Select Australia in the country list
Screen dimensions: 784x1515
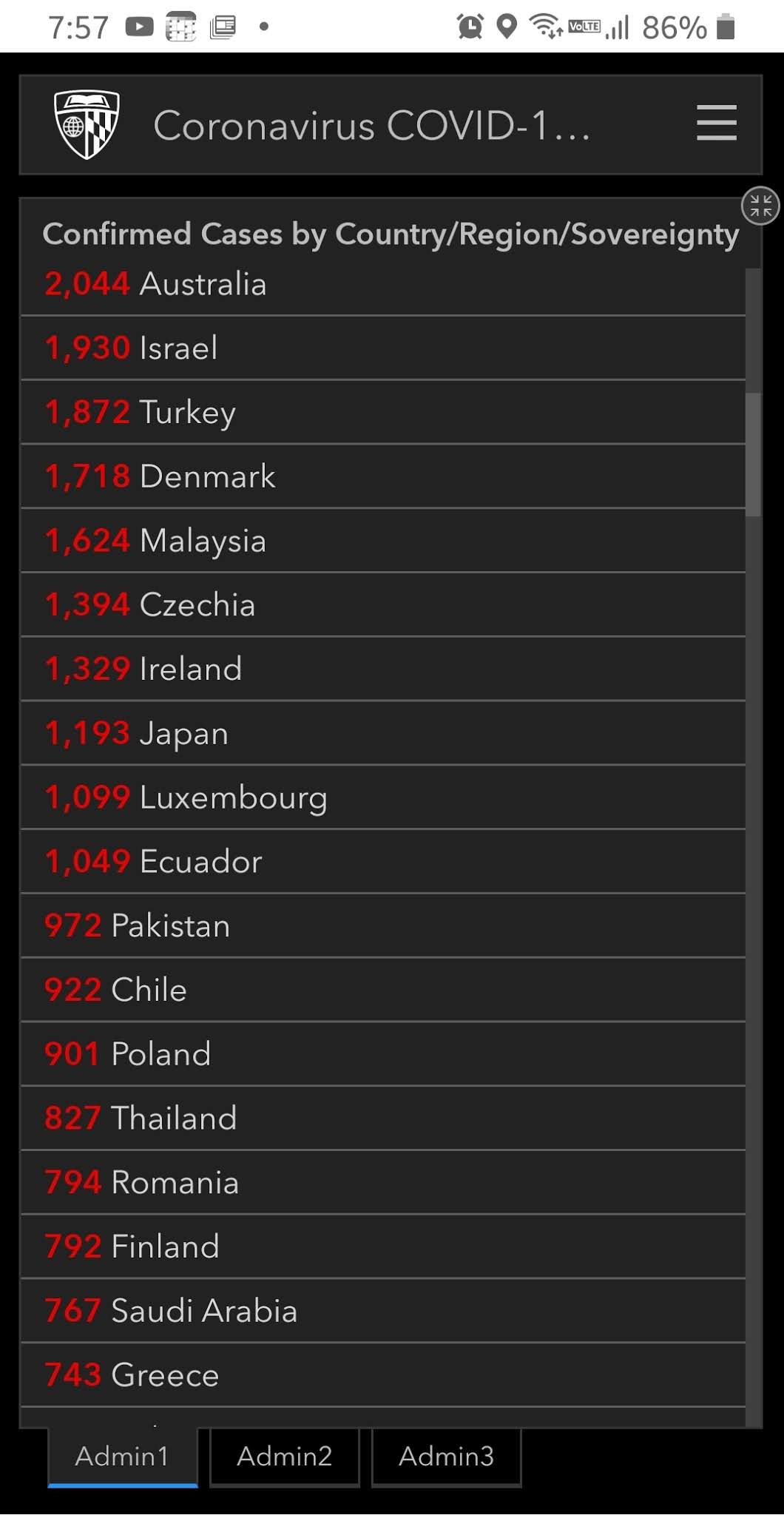click(x=383, y=284)
